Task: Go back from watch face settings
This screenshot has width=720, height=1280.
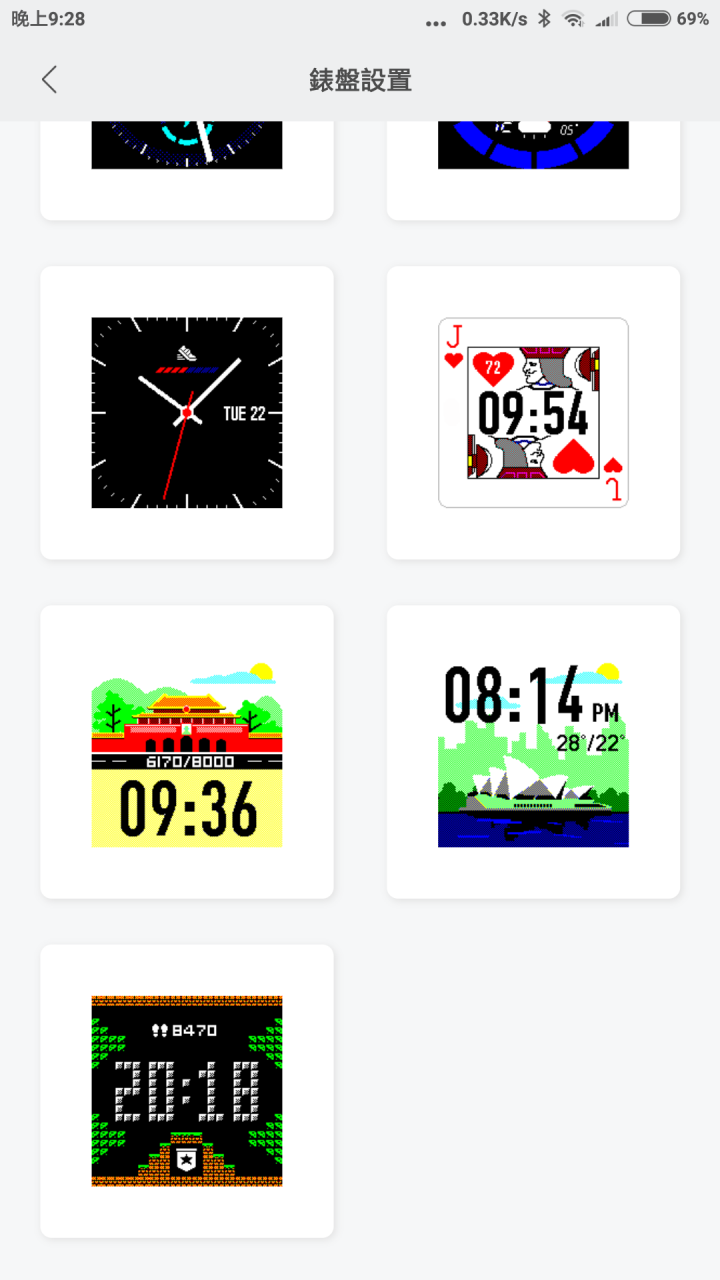Action: point(49,81)
